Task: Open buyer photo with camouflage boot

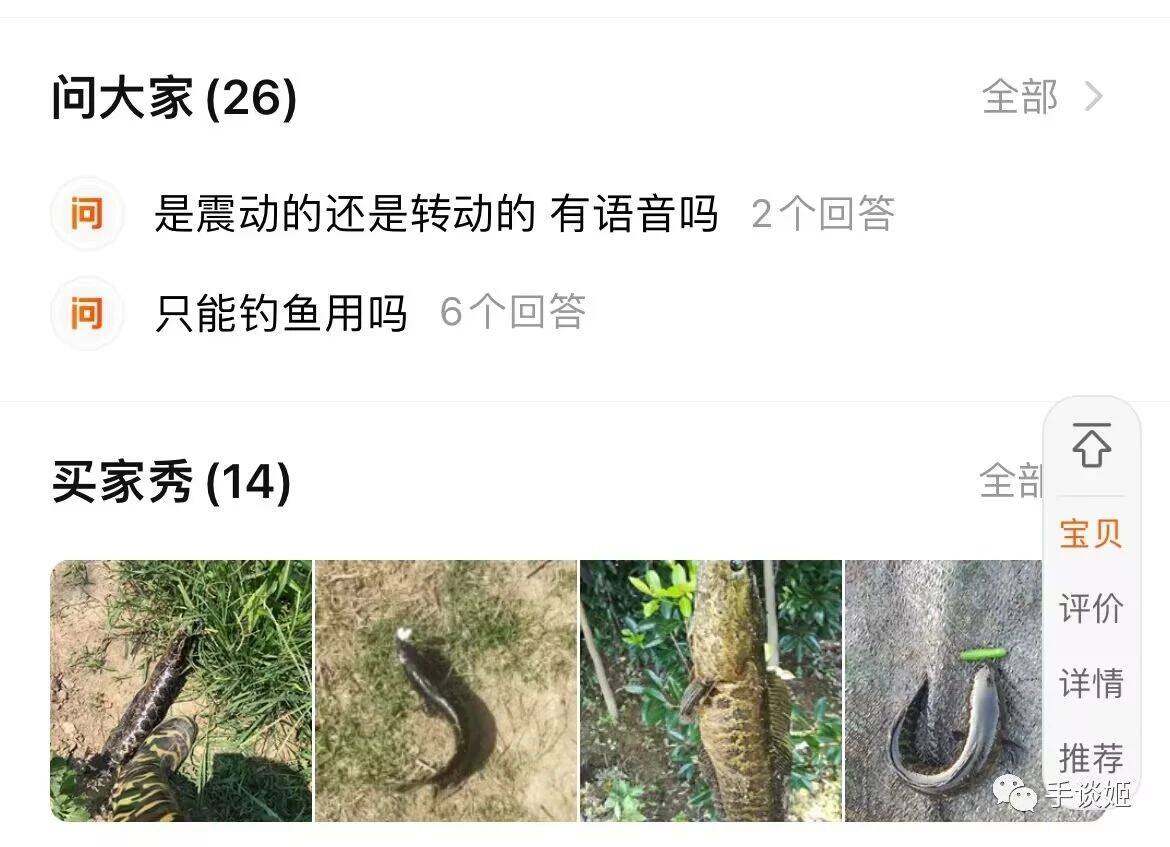Action: (x=181, y=690)
